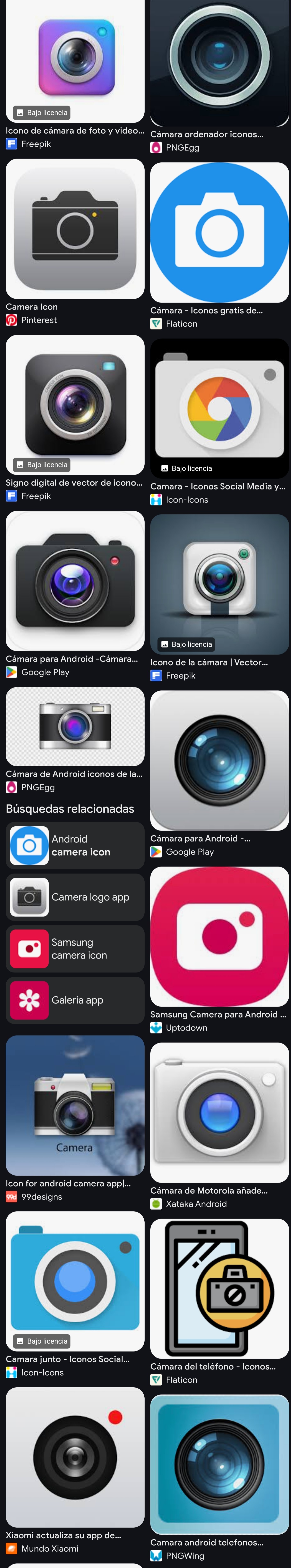View the PNGEgg 'Cámara de Android iconos' image
The image size is (291, 1568).
(75, 726)
